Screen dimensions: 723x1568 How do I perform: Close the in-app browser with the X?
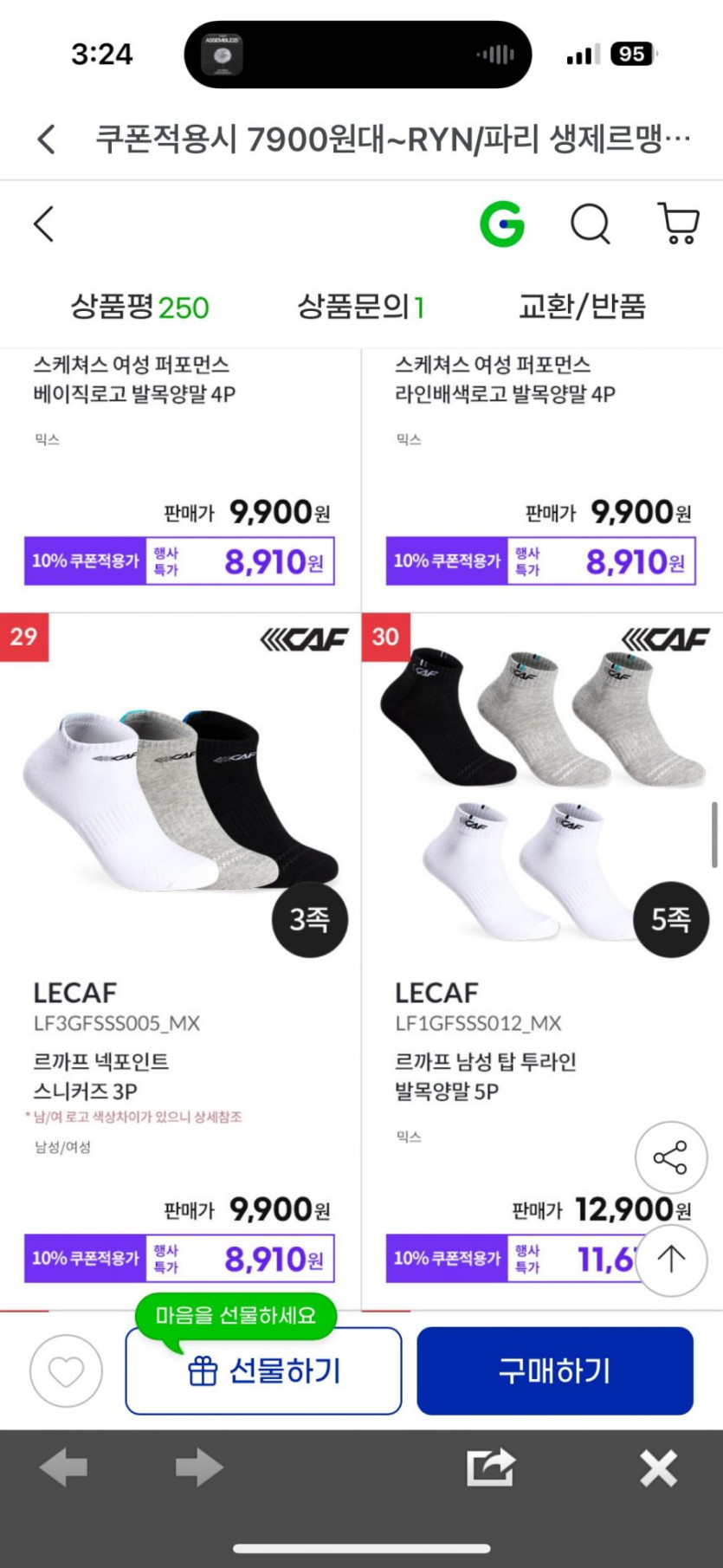pyautogui.click(x=658, y=1469)
